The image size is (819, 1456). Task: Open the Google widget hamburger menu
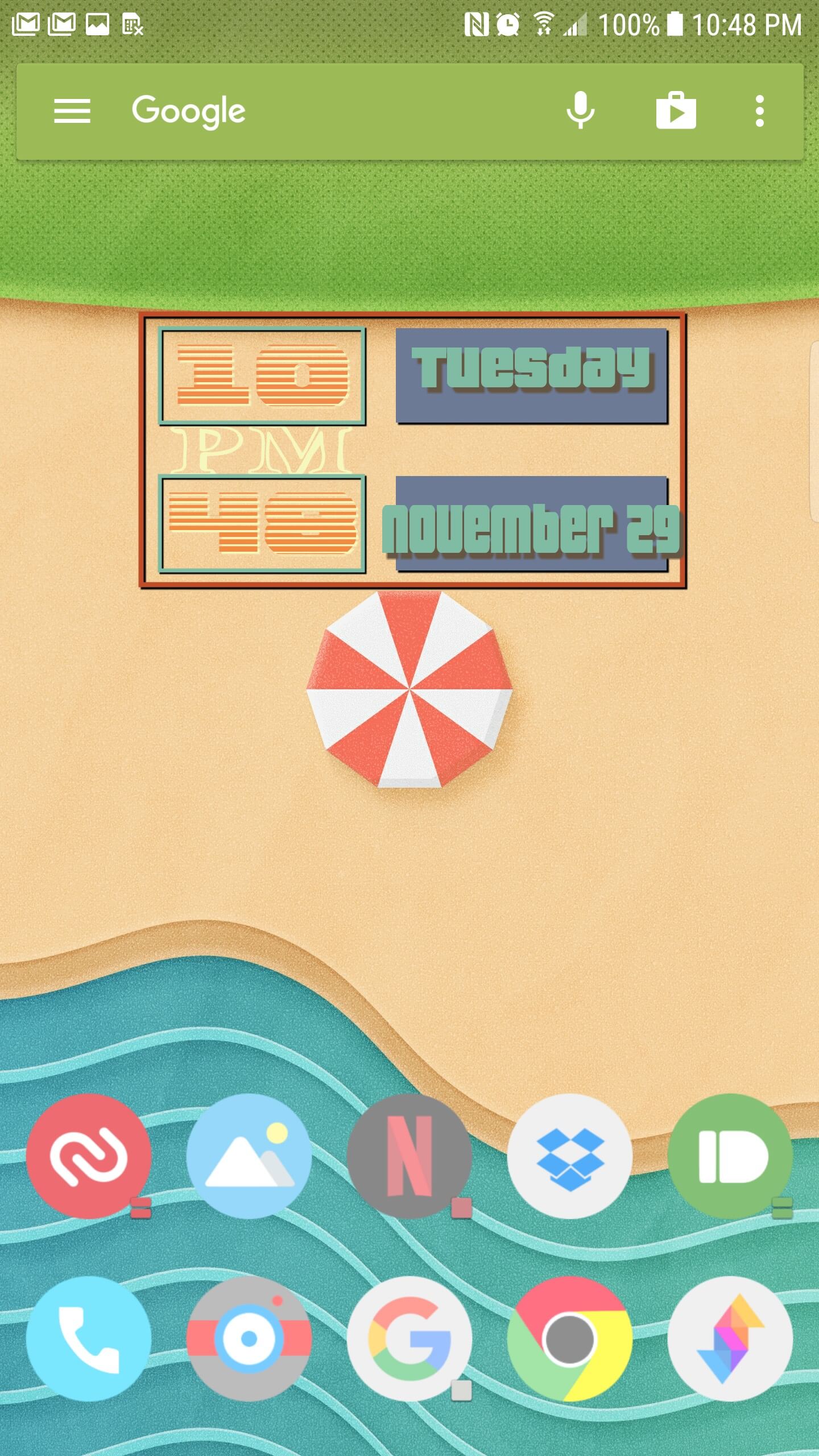(x=72, y=111)
